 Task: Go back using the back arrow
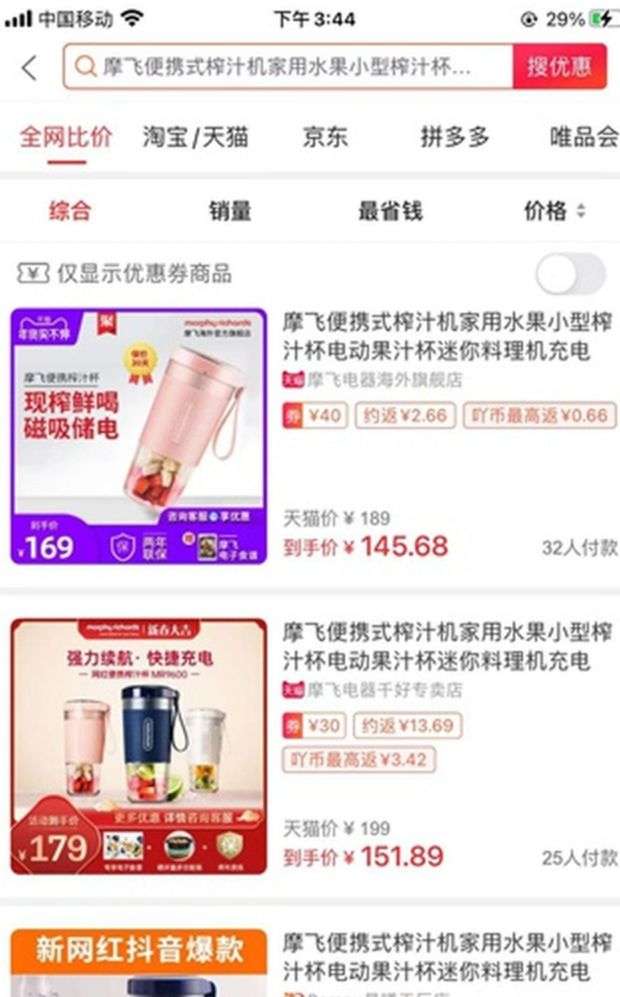[x=29, y=67]
